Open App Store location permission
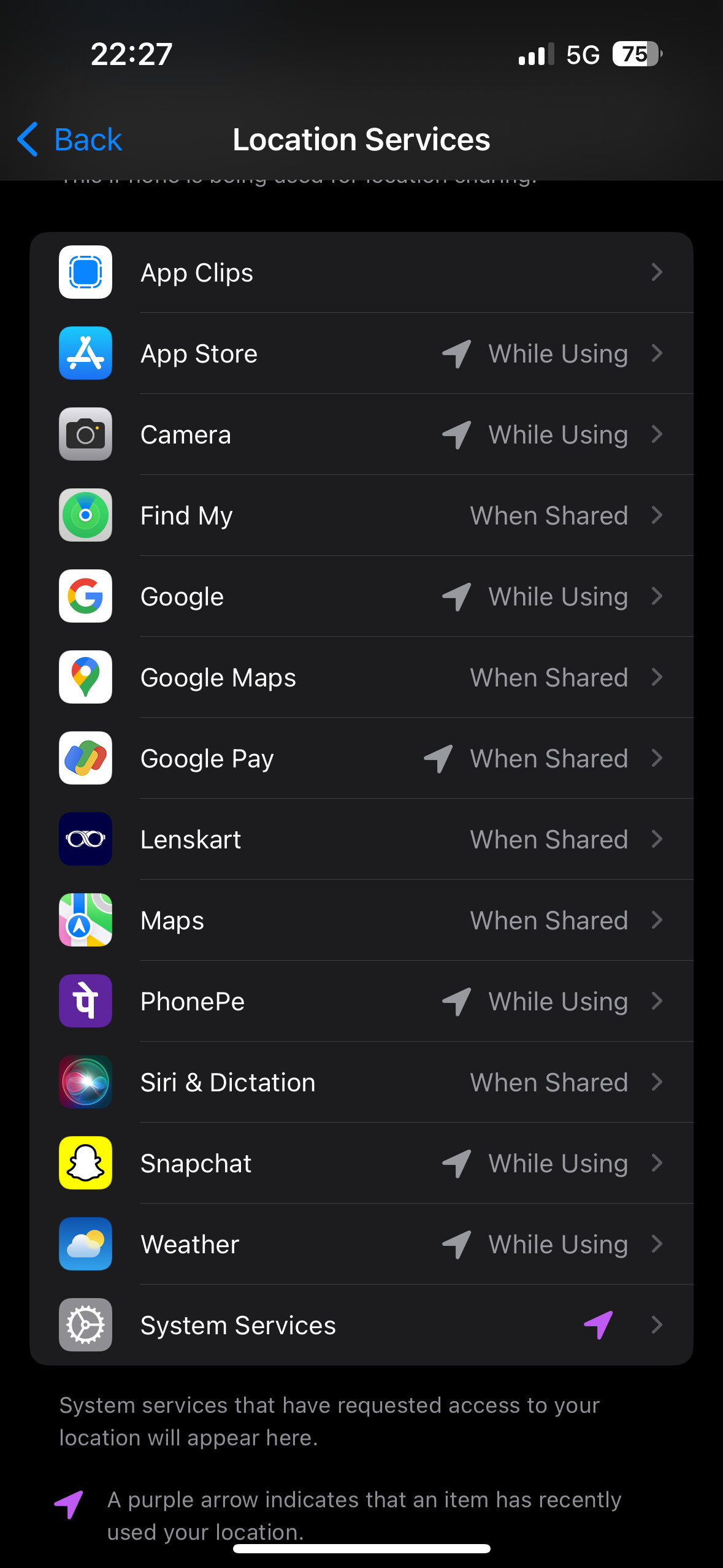The width and height of the screenshot is (723, 1568). (x=361, y=353)
